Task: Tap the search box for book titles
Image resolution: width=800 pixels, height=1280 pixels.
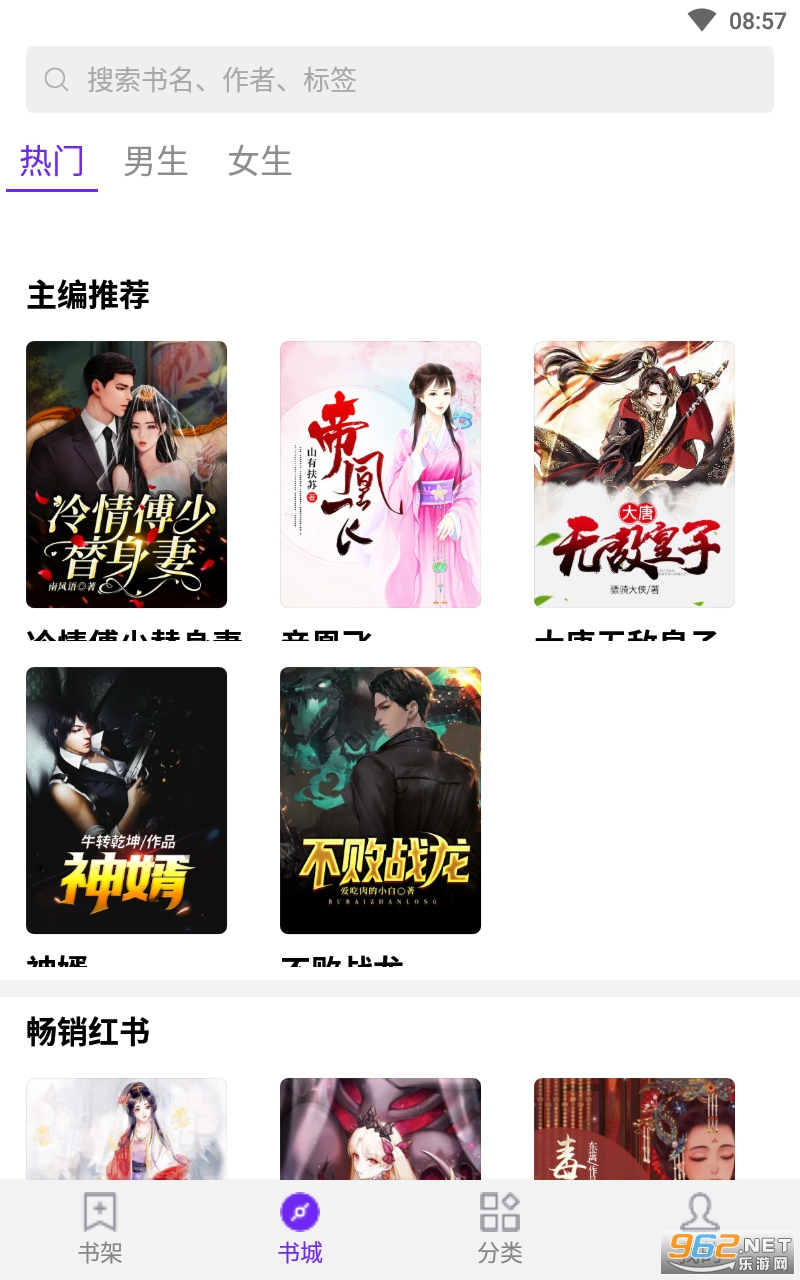Action: tap(400, 80)
